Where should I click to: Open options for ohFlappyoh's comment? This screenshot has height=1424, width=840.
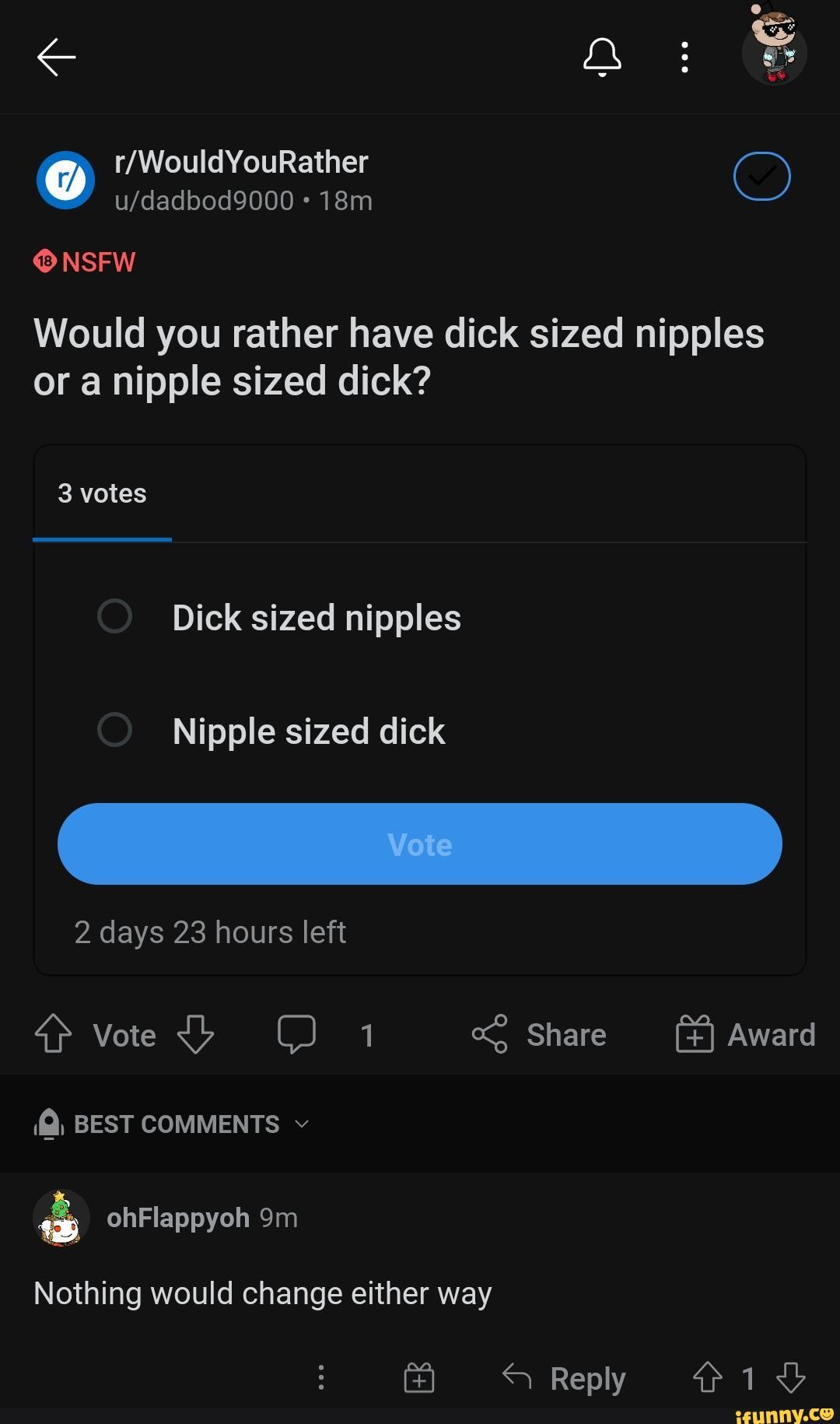click(321, 1377)
